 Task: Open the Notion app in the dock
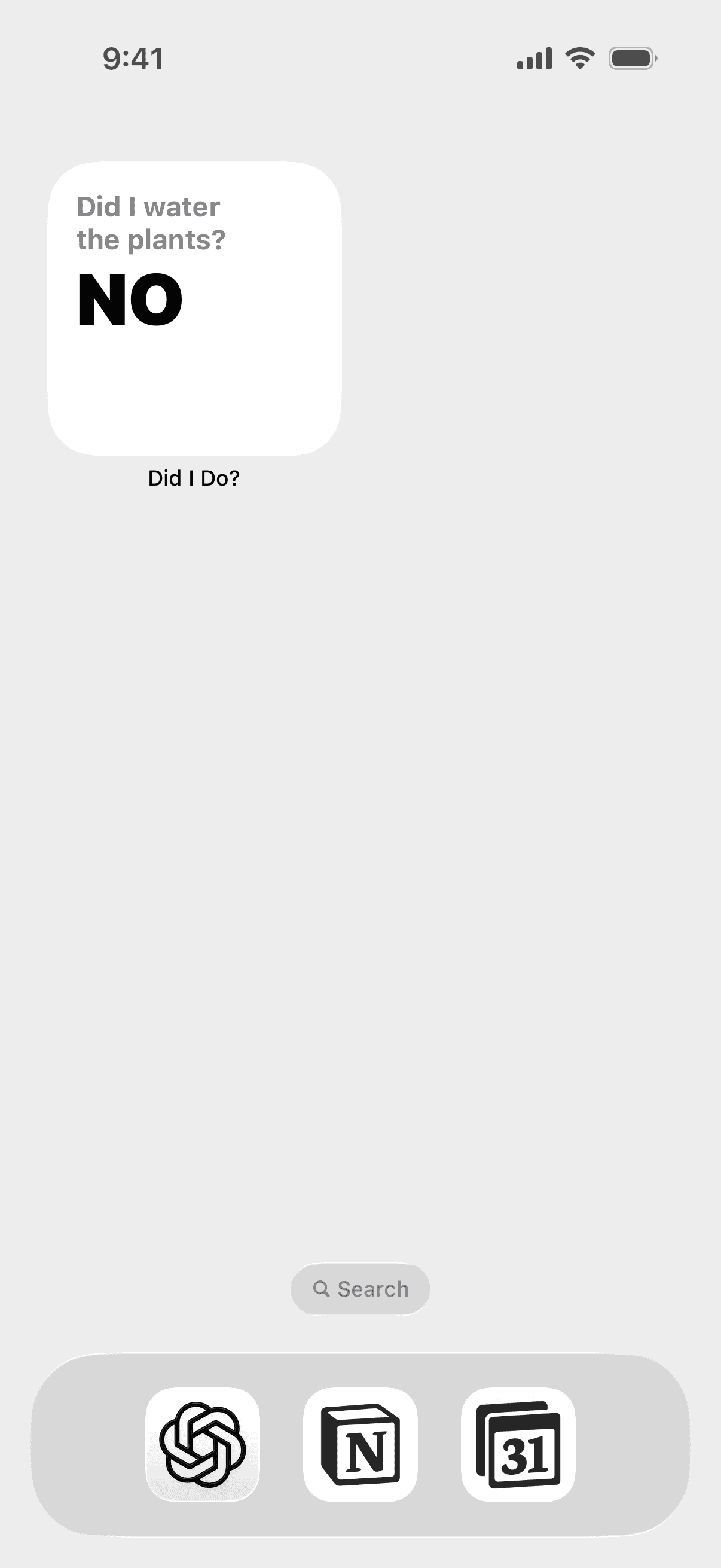(x=360, y=1444)
